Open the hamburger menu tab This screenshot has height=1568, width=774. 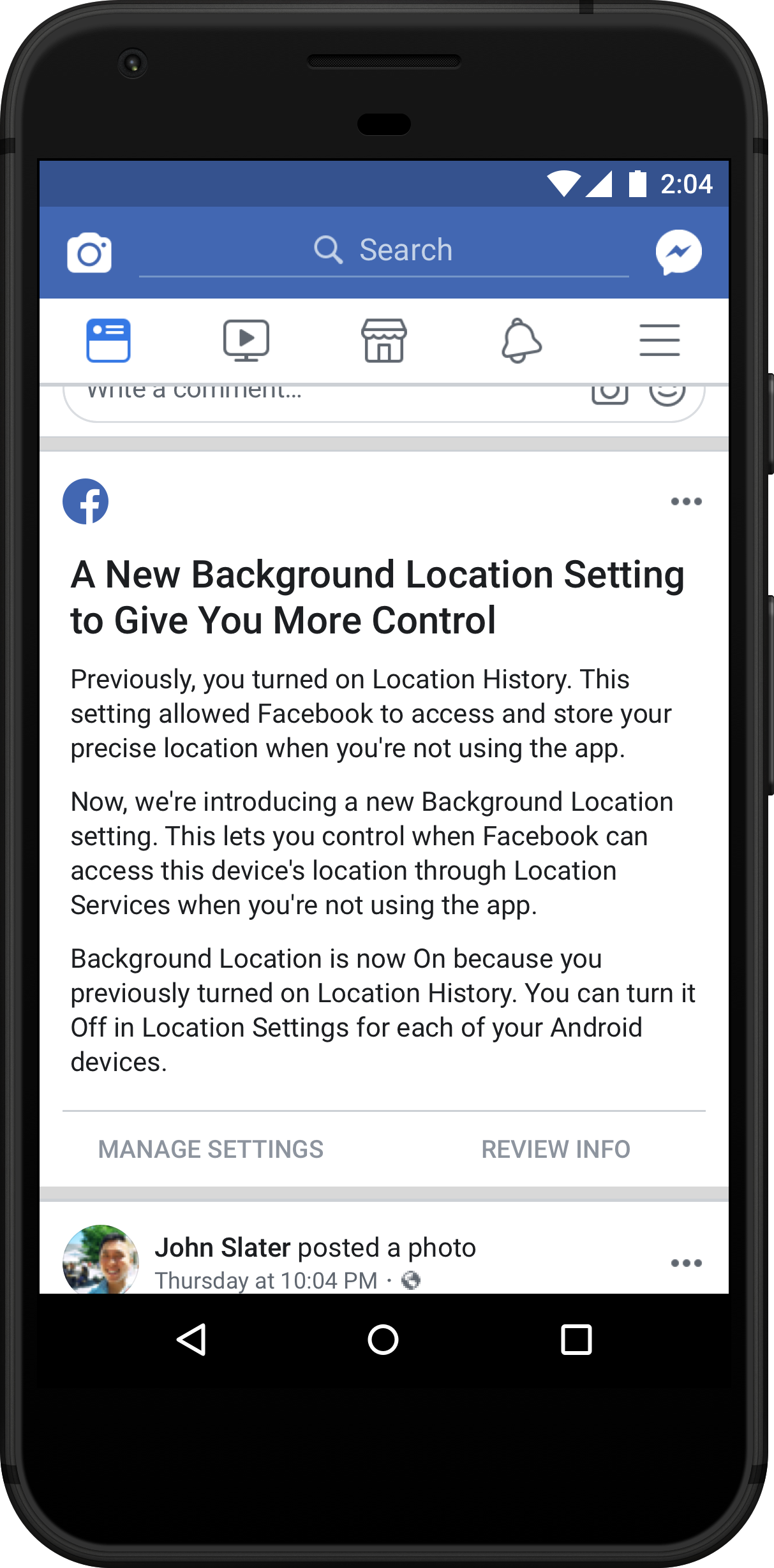point(659,340)
